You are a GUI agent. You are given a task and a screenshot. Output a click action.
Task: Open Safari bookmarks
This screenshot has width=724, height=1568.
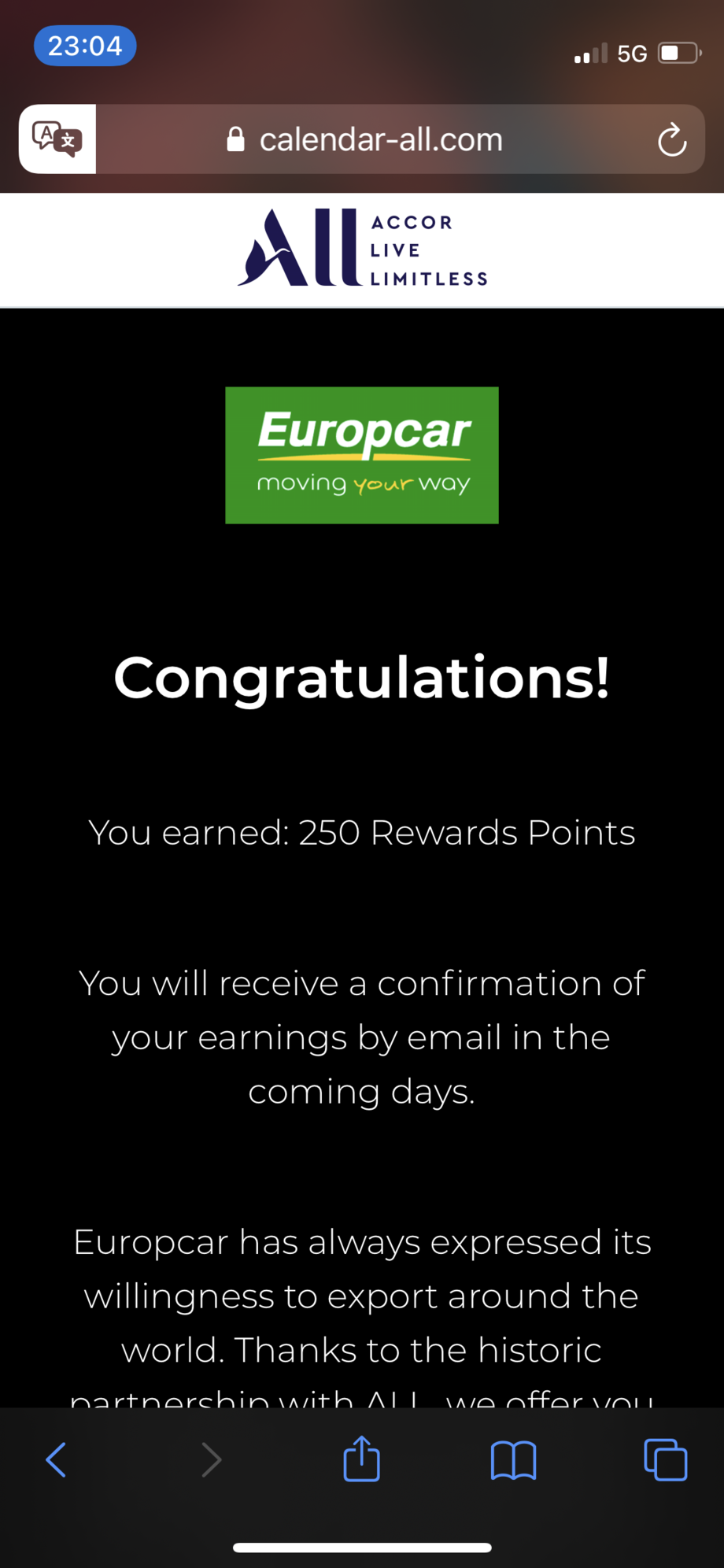513,1460
